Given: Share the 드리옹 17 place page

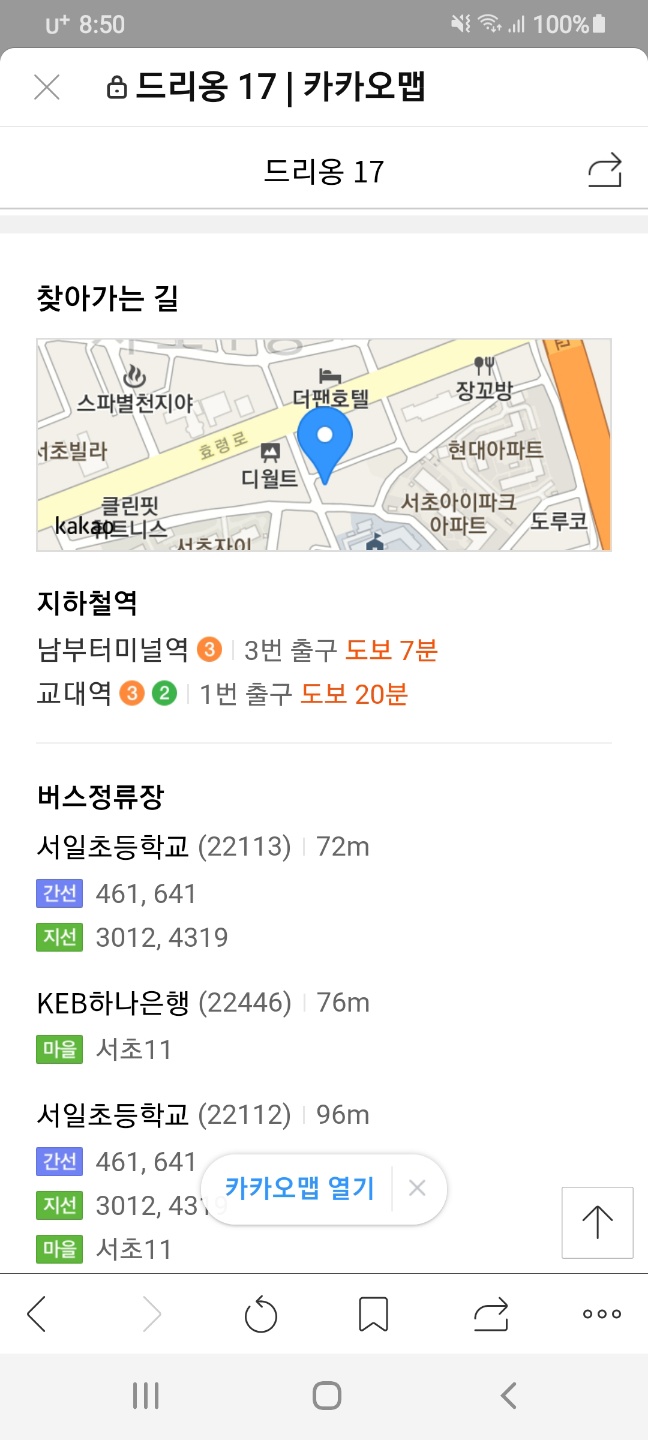Looking at the screenshot, I should tap(604, 171).
